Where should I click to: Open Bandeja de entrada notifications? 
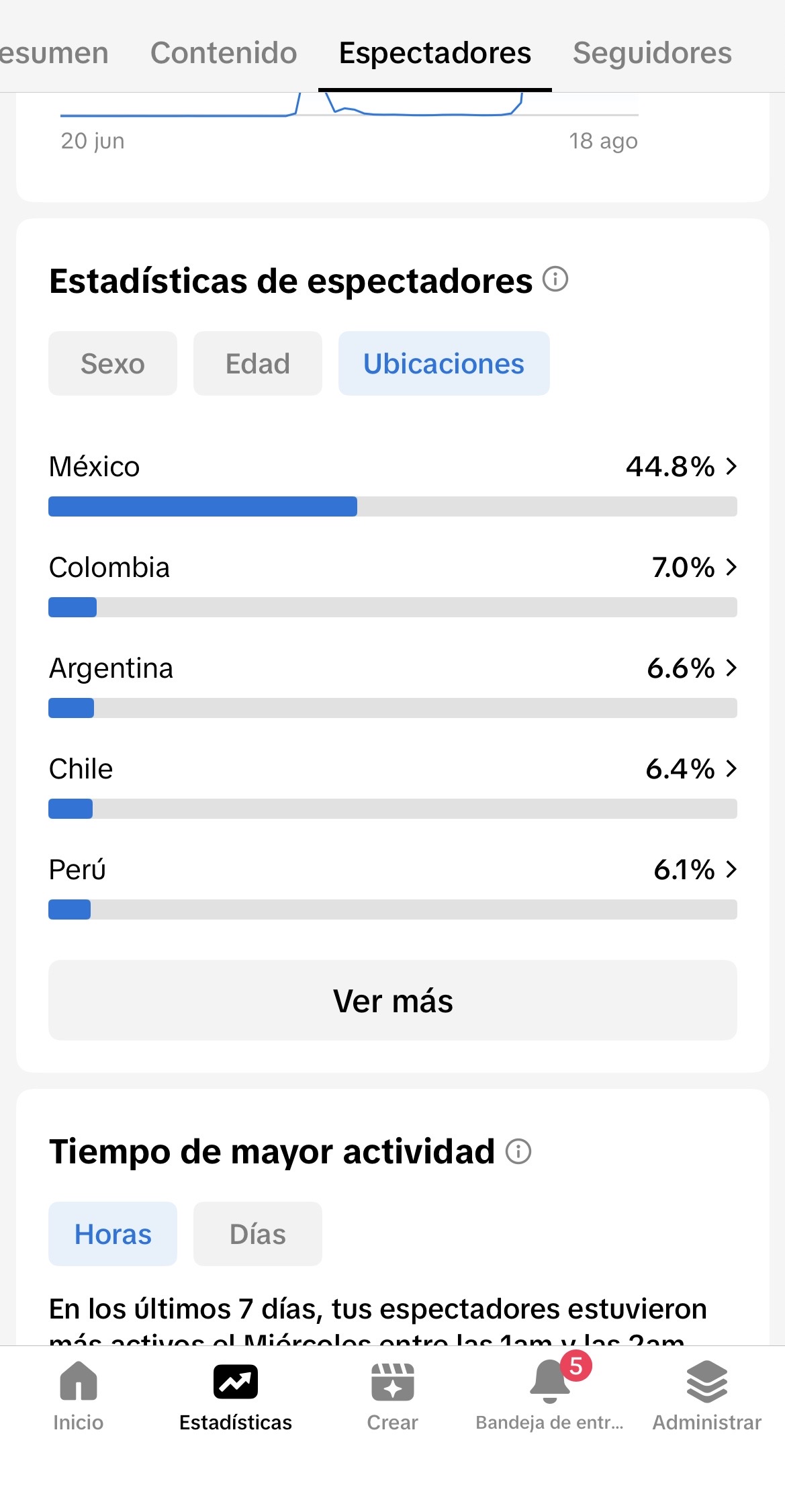tap(550, 1397)
